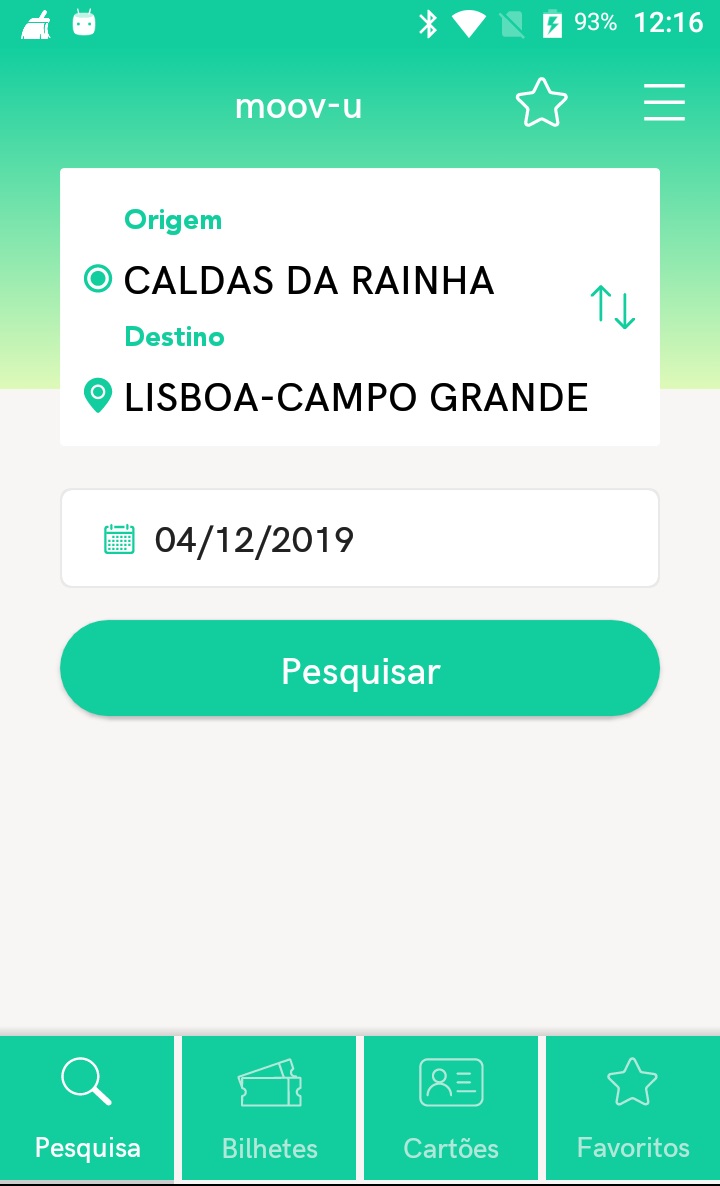Show the Favoritos tab
720x1186 pixels.
pos(633,1108)
